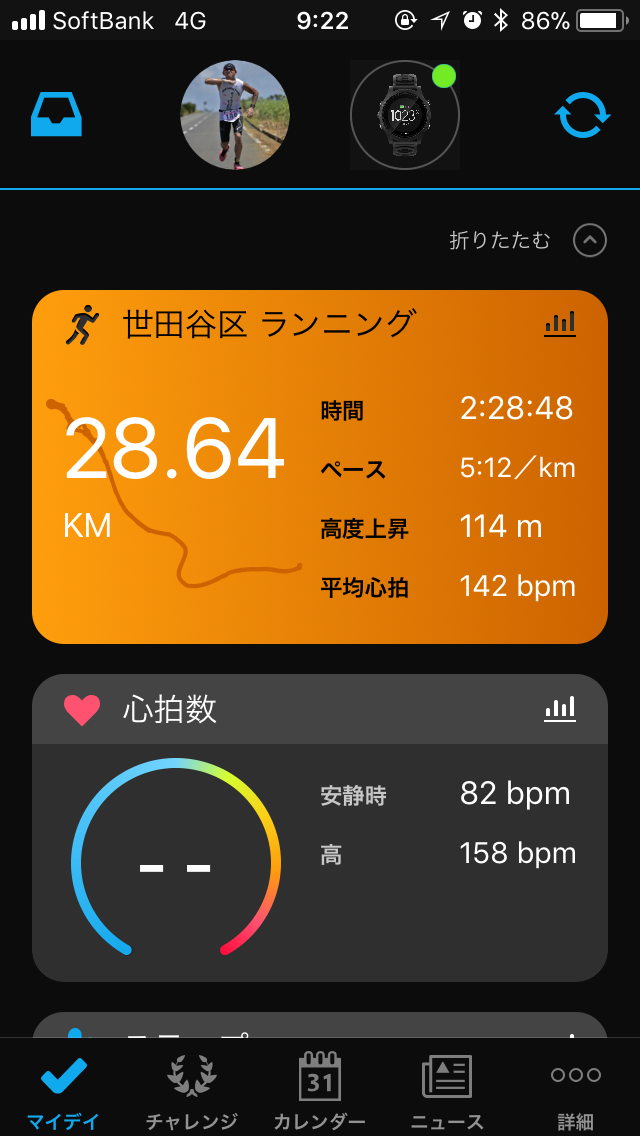Screen dimensions: 640x1136
Task: Select the ニュース tab
Action: click(447, 1090)
